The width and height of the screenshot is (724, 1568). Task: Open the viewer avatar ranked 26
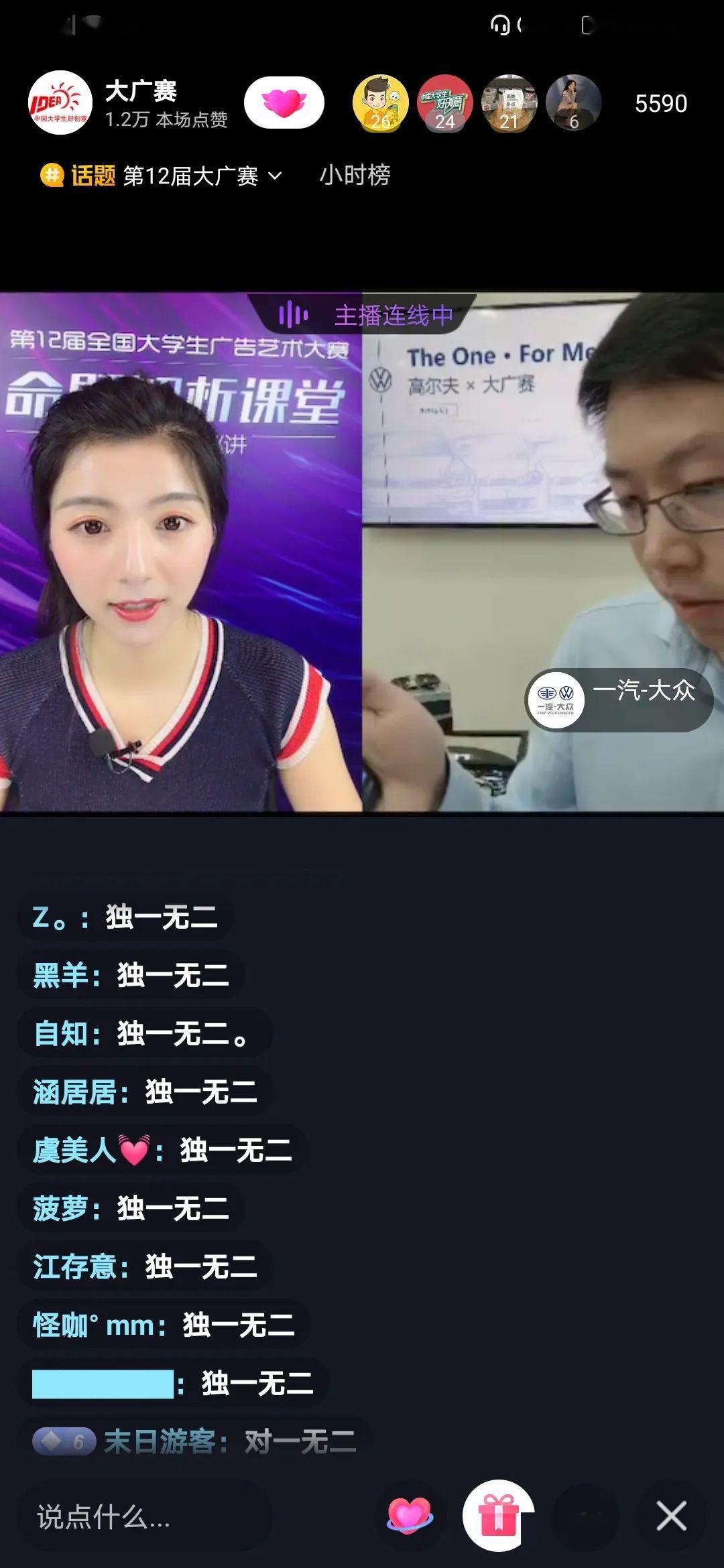pos(380,103)
